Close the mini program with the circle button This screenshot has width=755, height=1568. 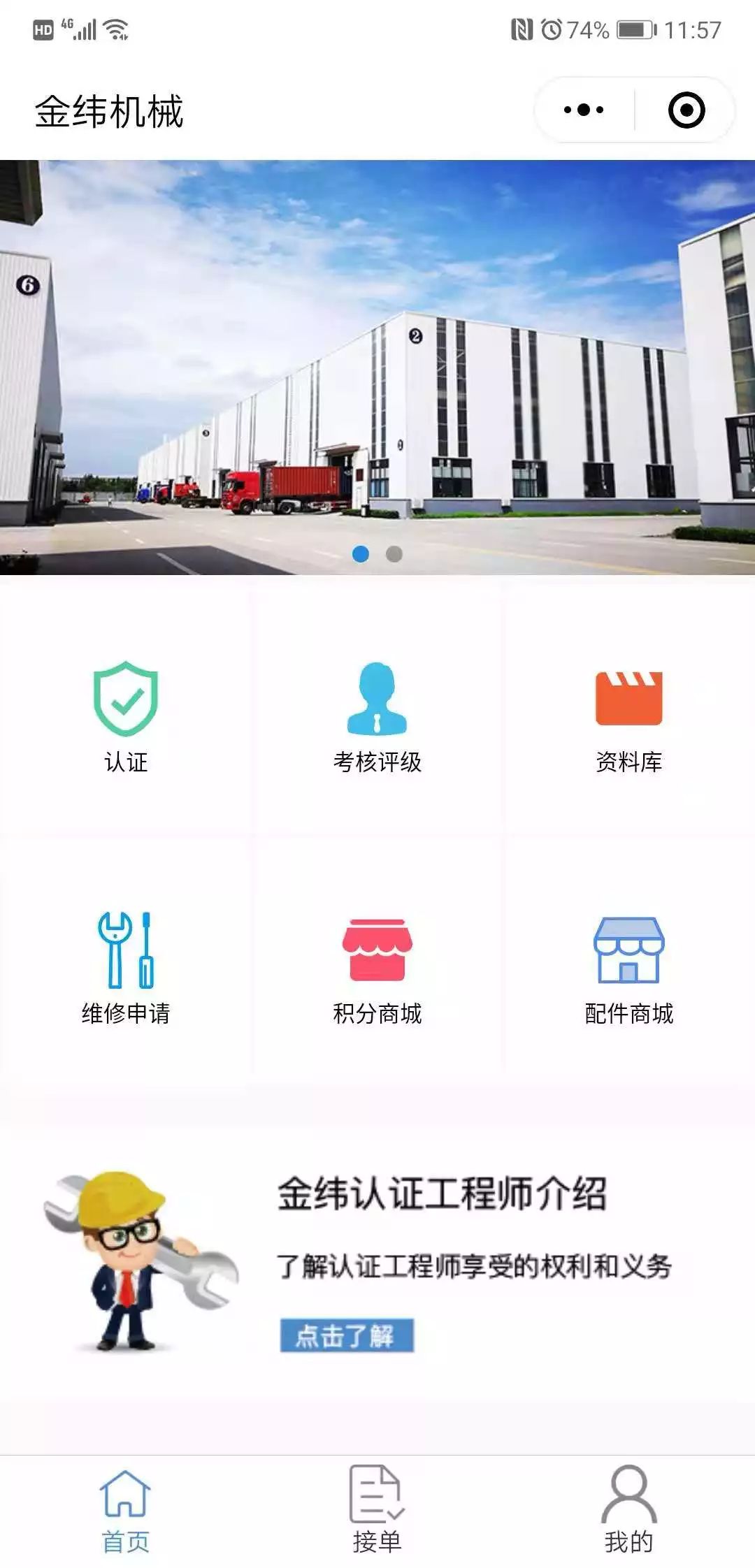point(686,110)
